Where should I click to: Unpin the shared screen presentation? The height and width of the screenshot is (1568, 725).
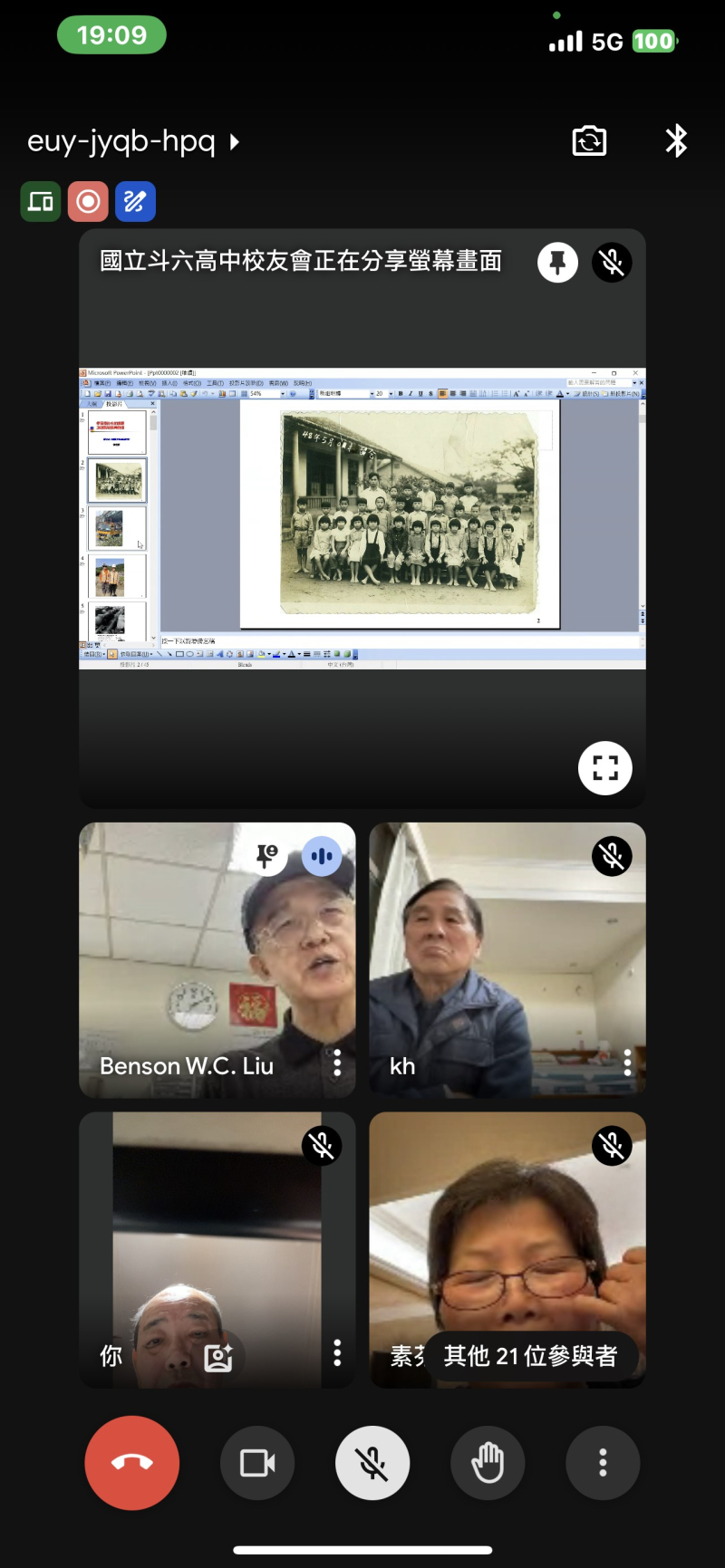pyautogui.click(x=557, y=263)
